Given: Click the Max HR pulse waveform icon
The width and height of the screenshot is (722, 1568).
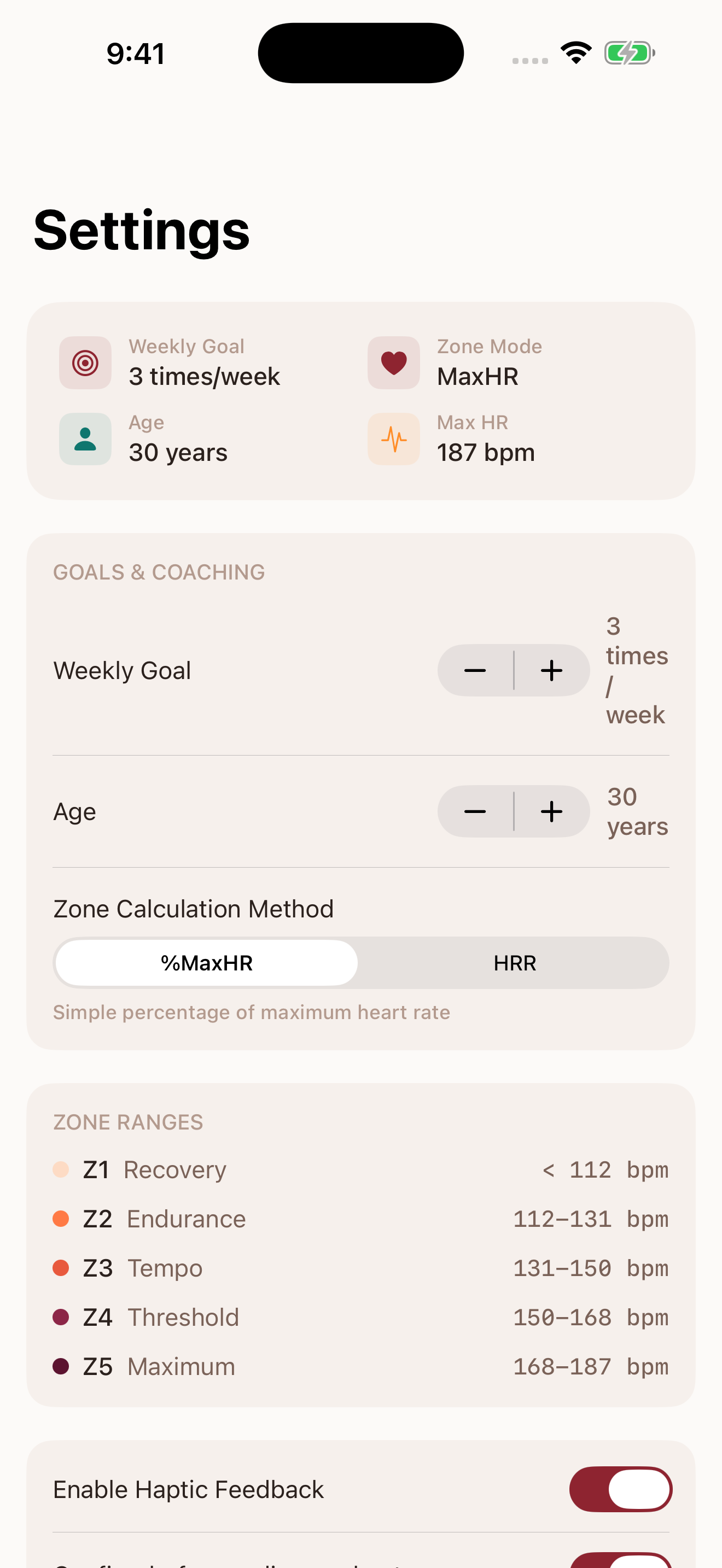Looking at the screenshot, I should click(393, 438).
